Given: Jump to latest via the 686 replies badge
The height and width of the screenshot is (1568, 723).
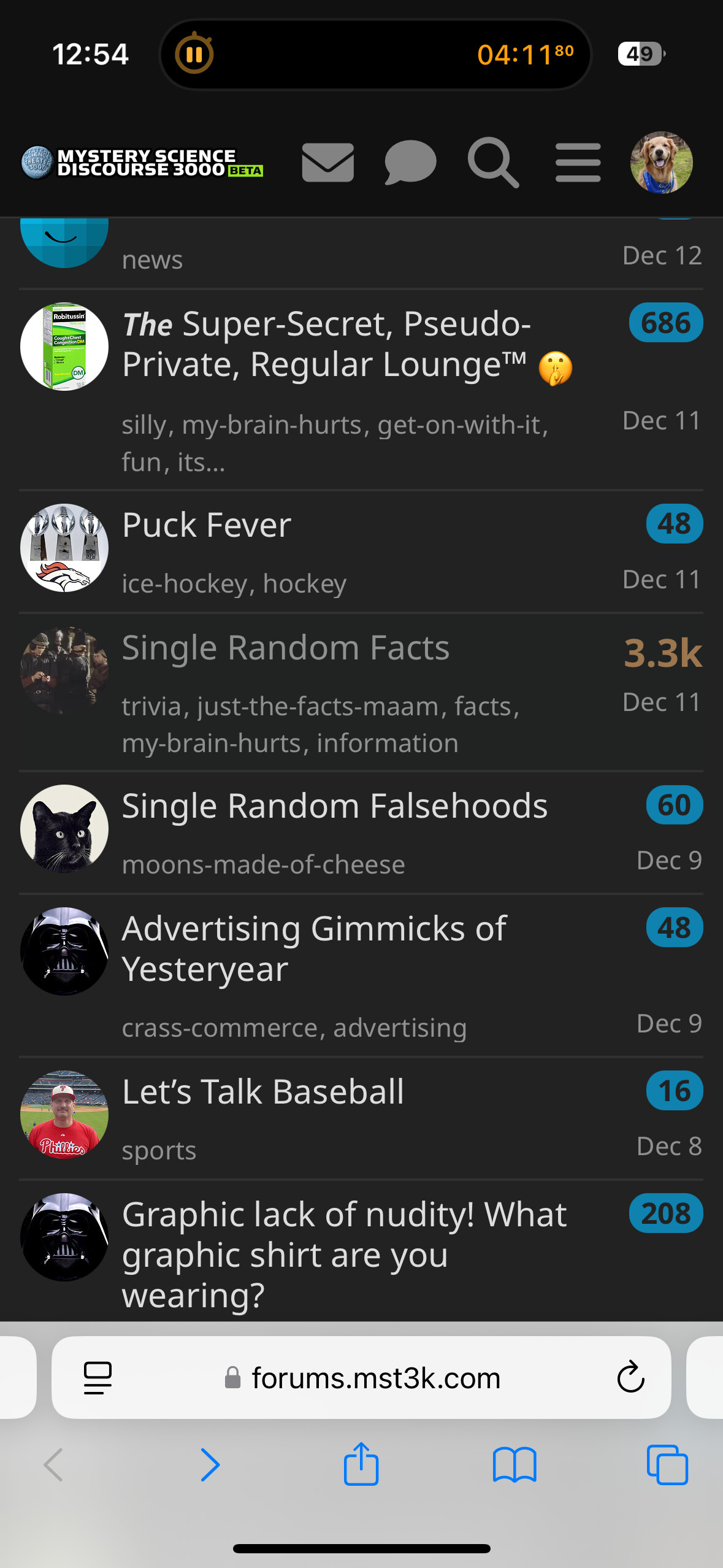Looking at the screenshot, I should 665,323.
